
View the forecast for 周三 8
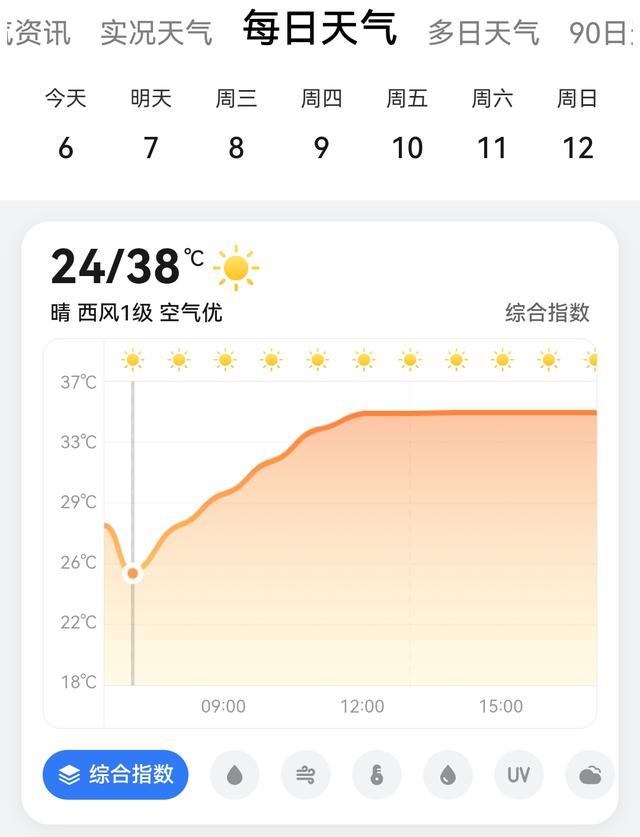236,125
